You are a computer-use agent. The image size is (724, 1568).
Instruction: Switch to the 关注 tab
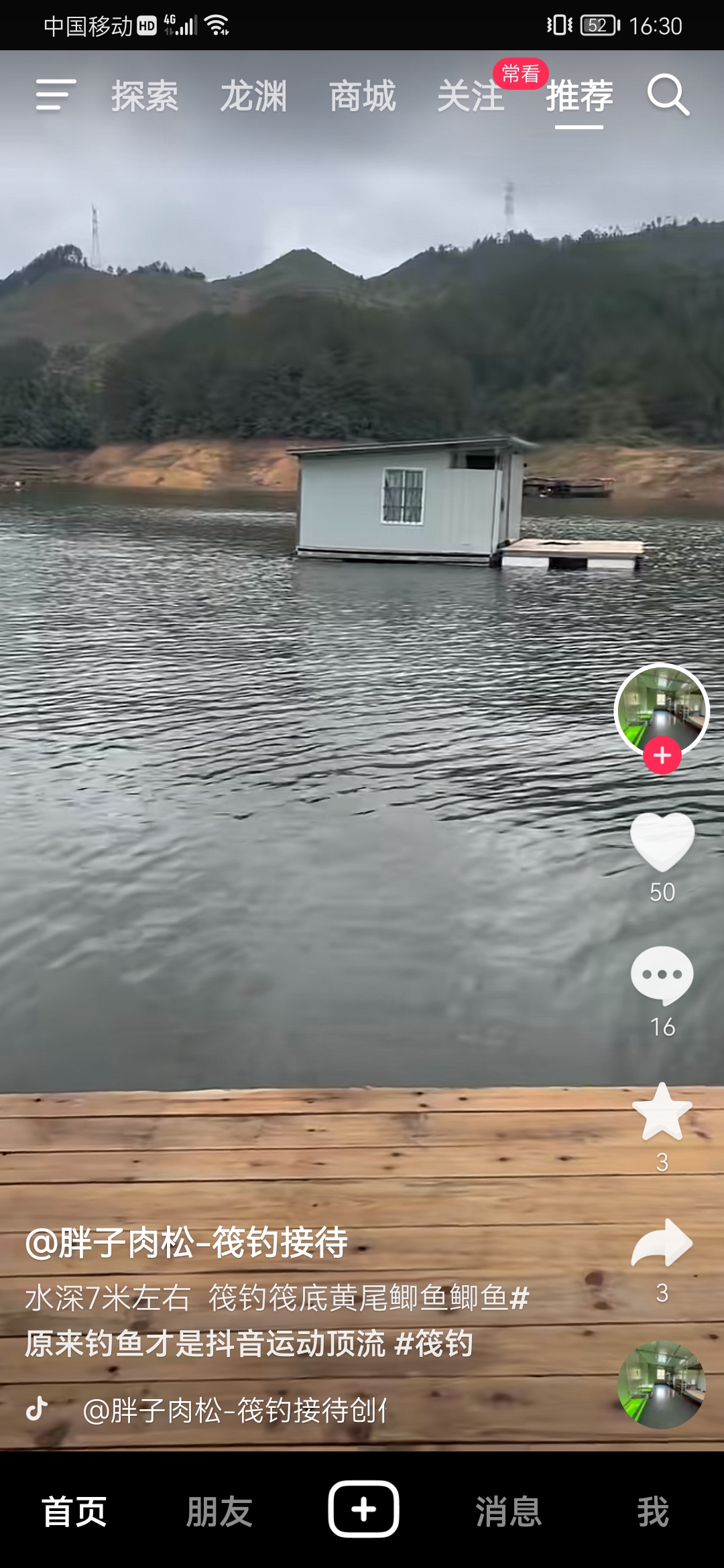pyautogui.click(x=471, y=96)
